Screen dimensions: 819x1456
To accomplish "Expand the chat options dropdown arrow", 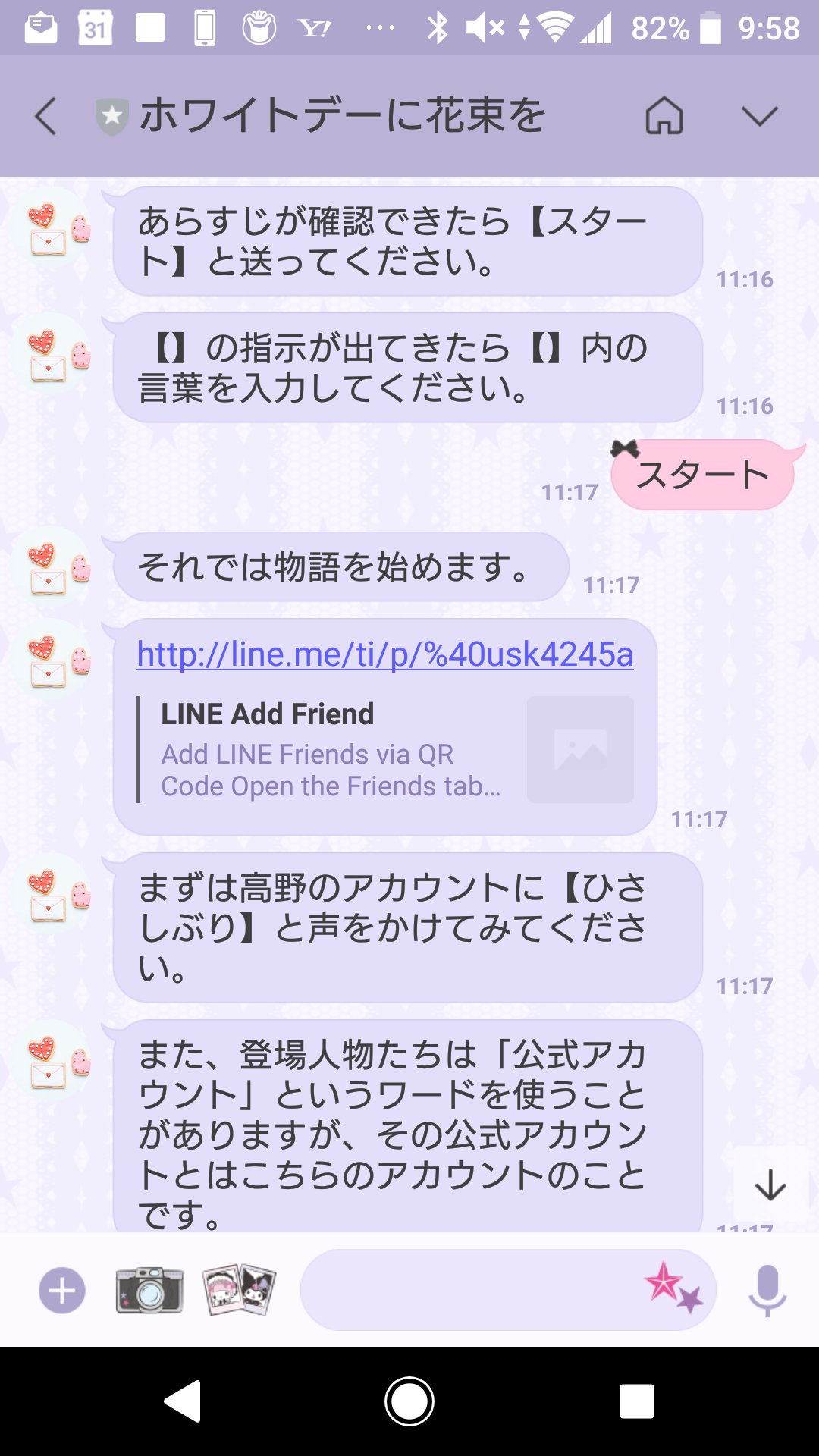I will tap(759, 117).
